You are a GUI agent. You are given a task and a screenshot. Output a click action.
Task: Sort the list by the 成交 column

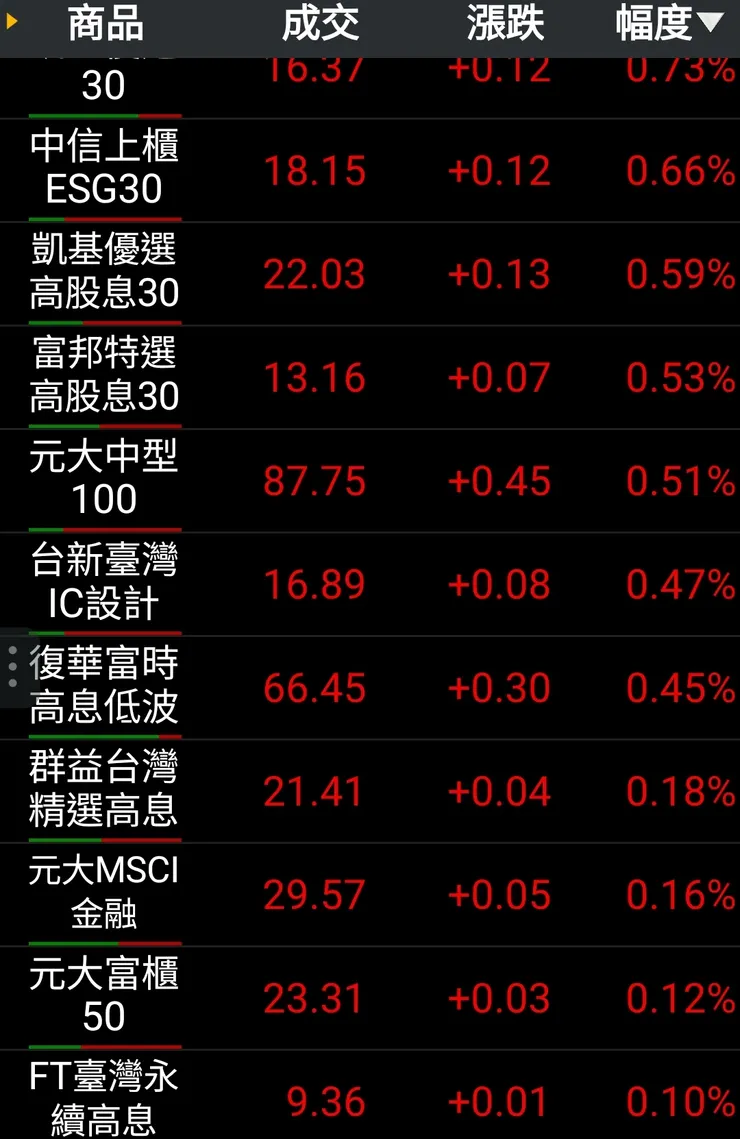(321, 26)
